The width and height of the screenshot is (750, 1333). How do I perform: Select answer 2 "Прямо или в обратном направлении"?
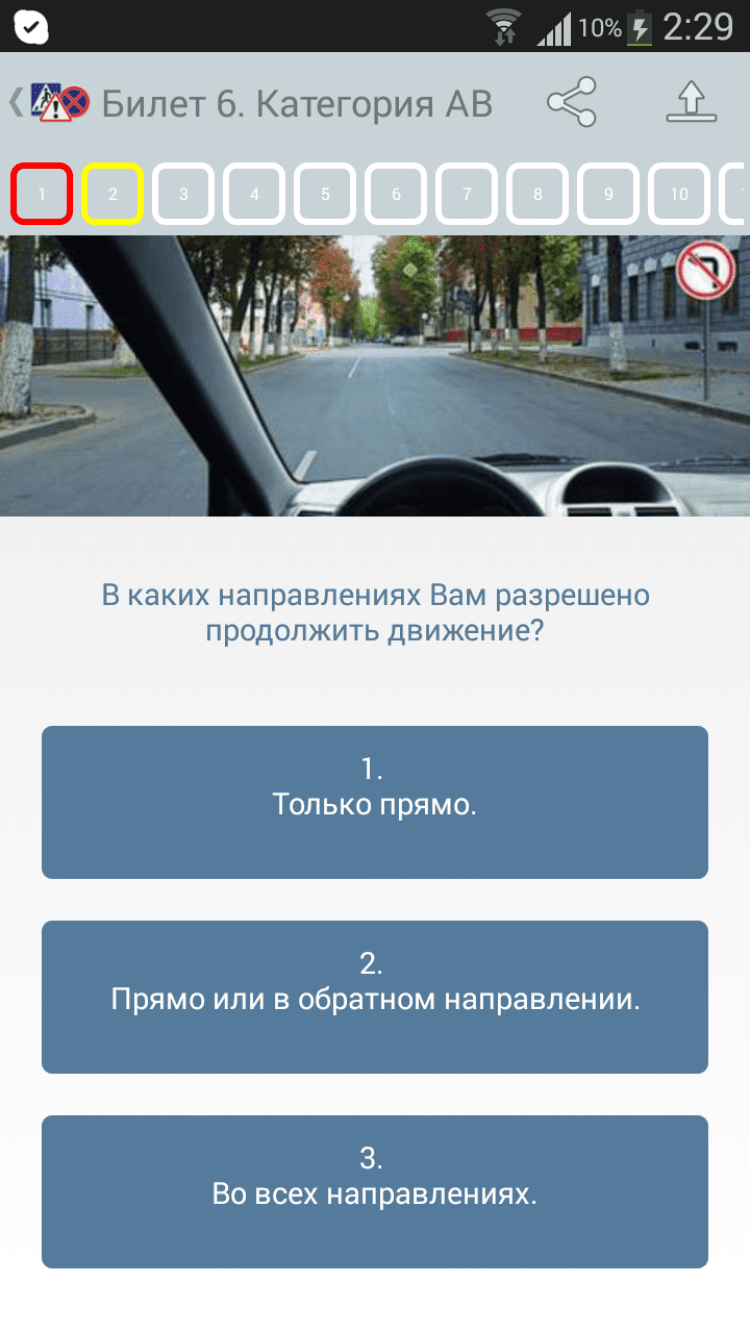(x=375, y=997)
